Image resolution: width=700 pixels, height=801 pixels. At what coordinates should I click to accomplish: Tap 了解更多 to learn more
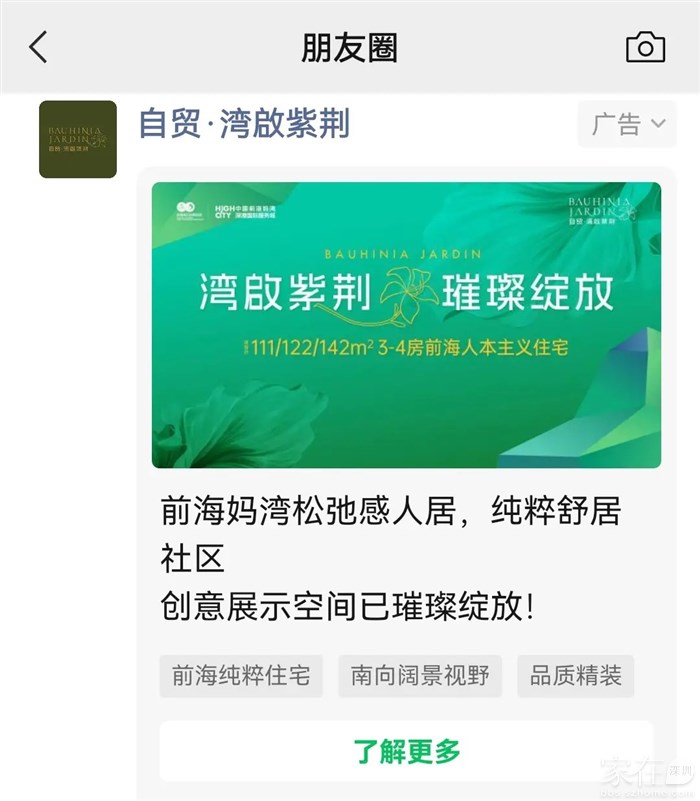[x=406, y=750]
